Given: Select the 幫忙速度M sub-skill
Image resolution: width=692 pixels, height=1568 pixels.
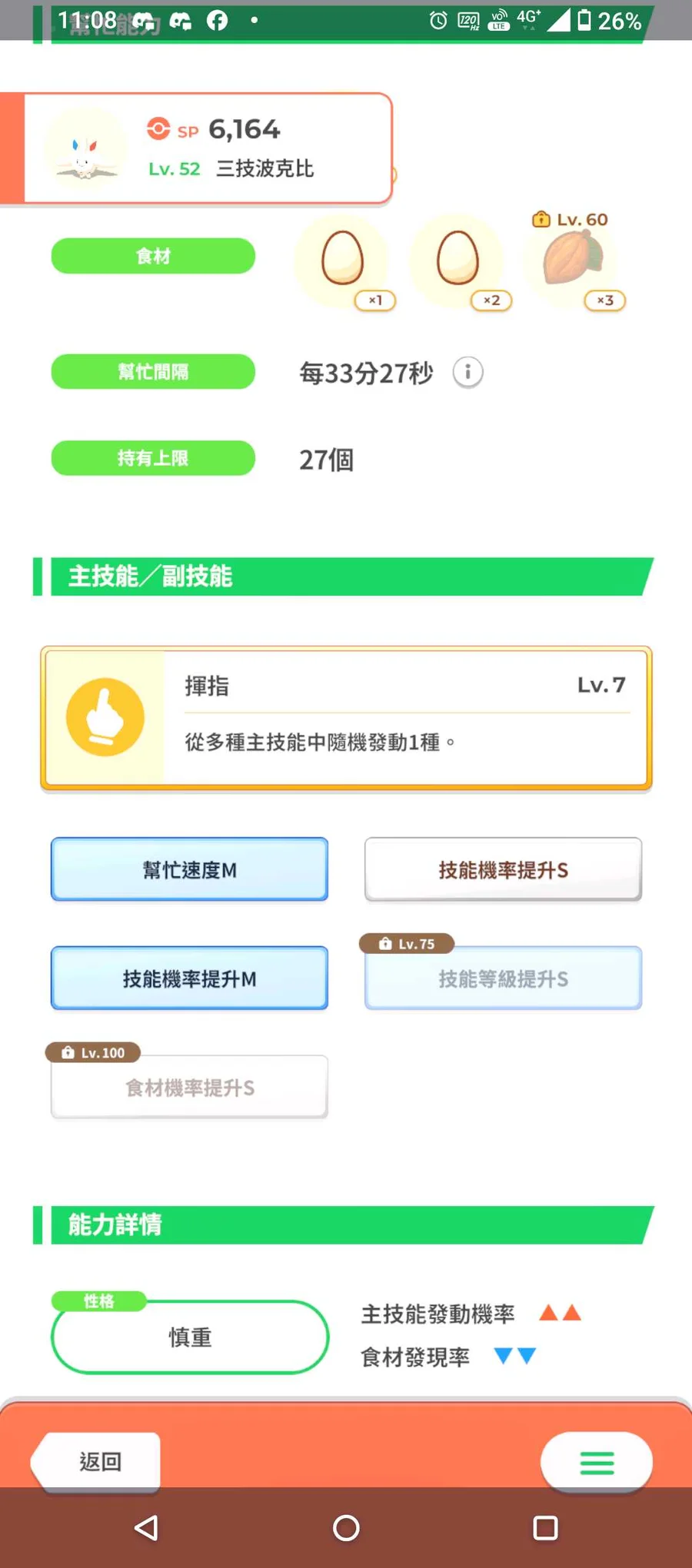Looking at the screenshot, I should tap(189, 869).
